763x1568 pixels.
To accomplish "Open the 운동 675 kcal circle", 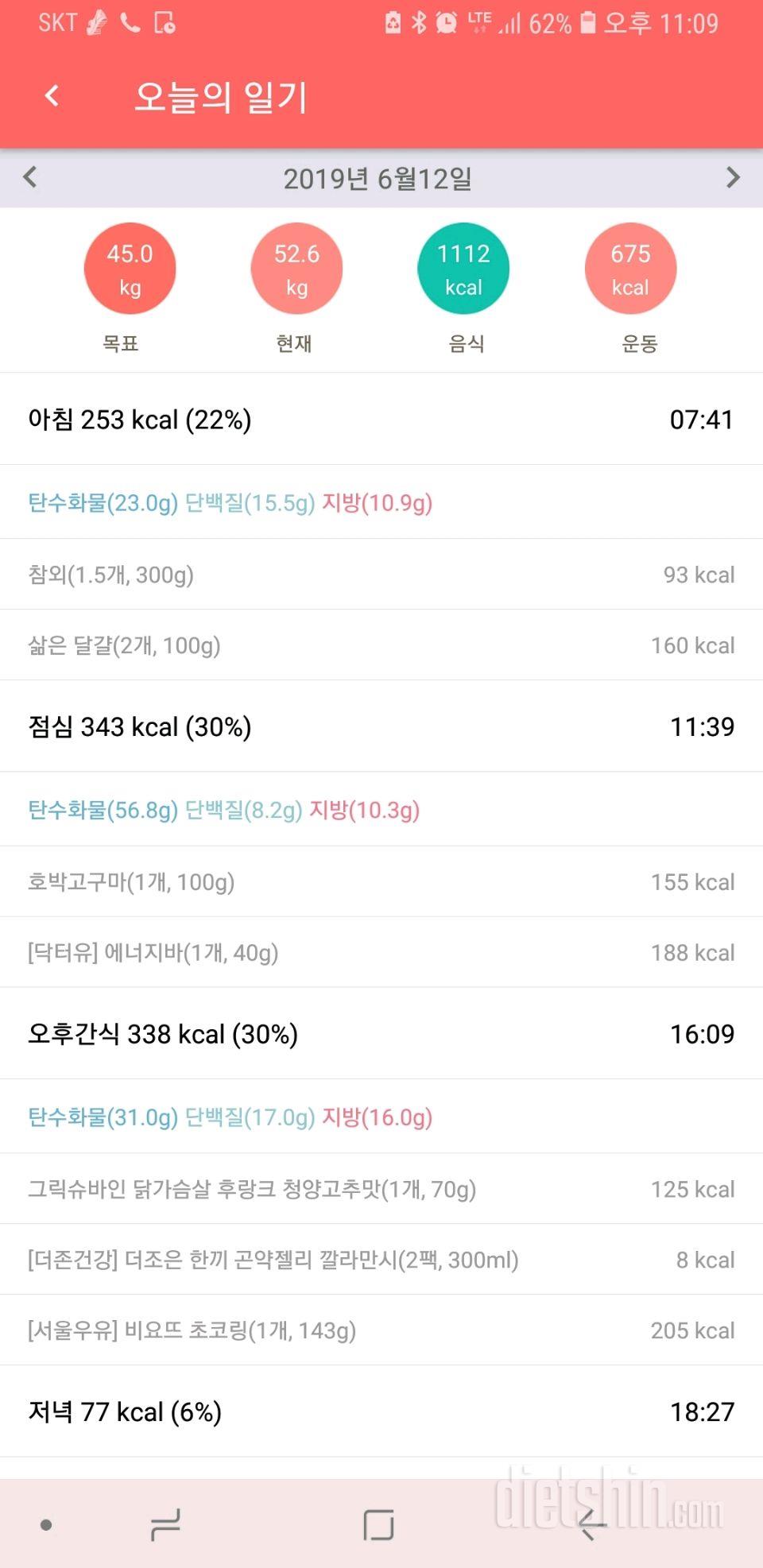I will (x=630, y=269).
